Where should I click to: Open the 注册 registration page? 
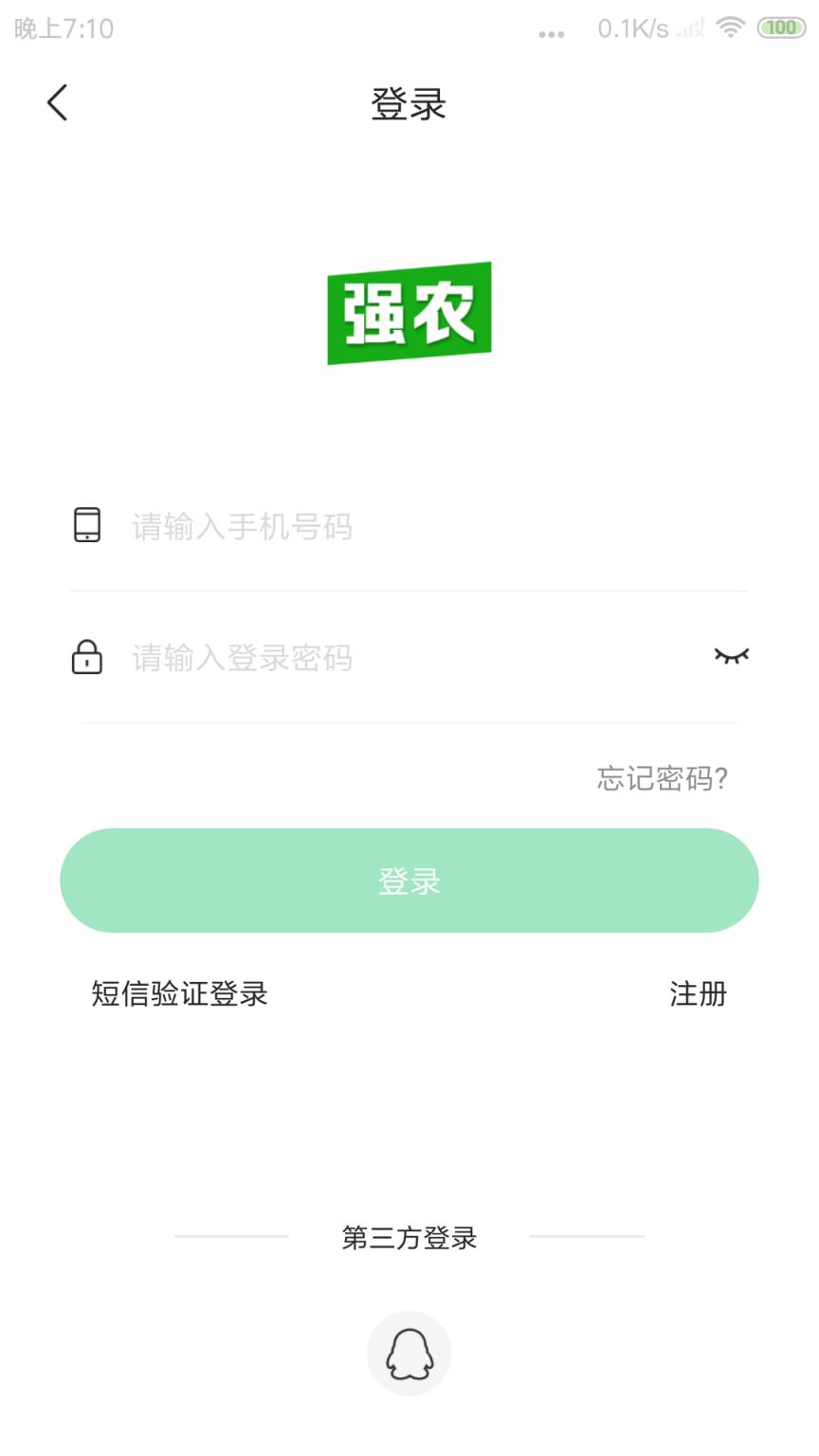click(696, 994)
